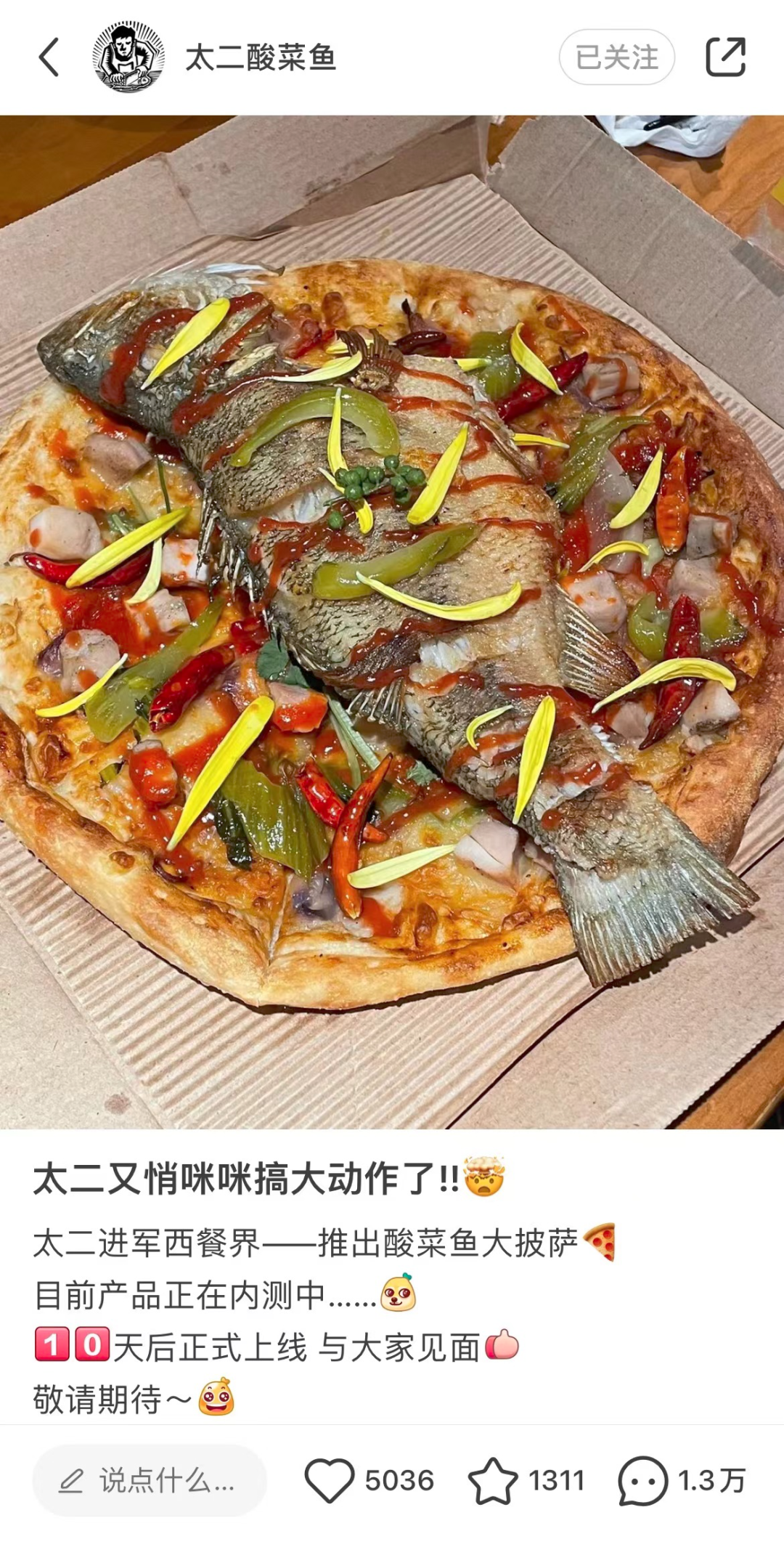Like the post with the heart
Viewport: 784px width, 1547px height.
point(330,1480)
